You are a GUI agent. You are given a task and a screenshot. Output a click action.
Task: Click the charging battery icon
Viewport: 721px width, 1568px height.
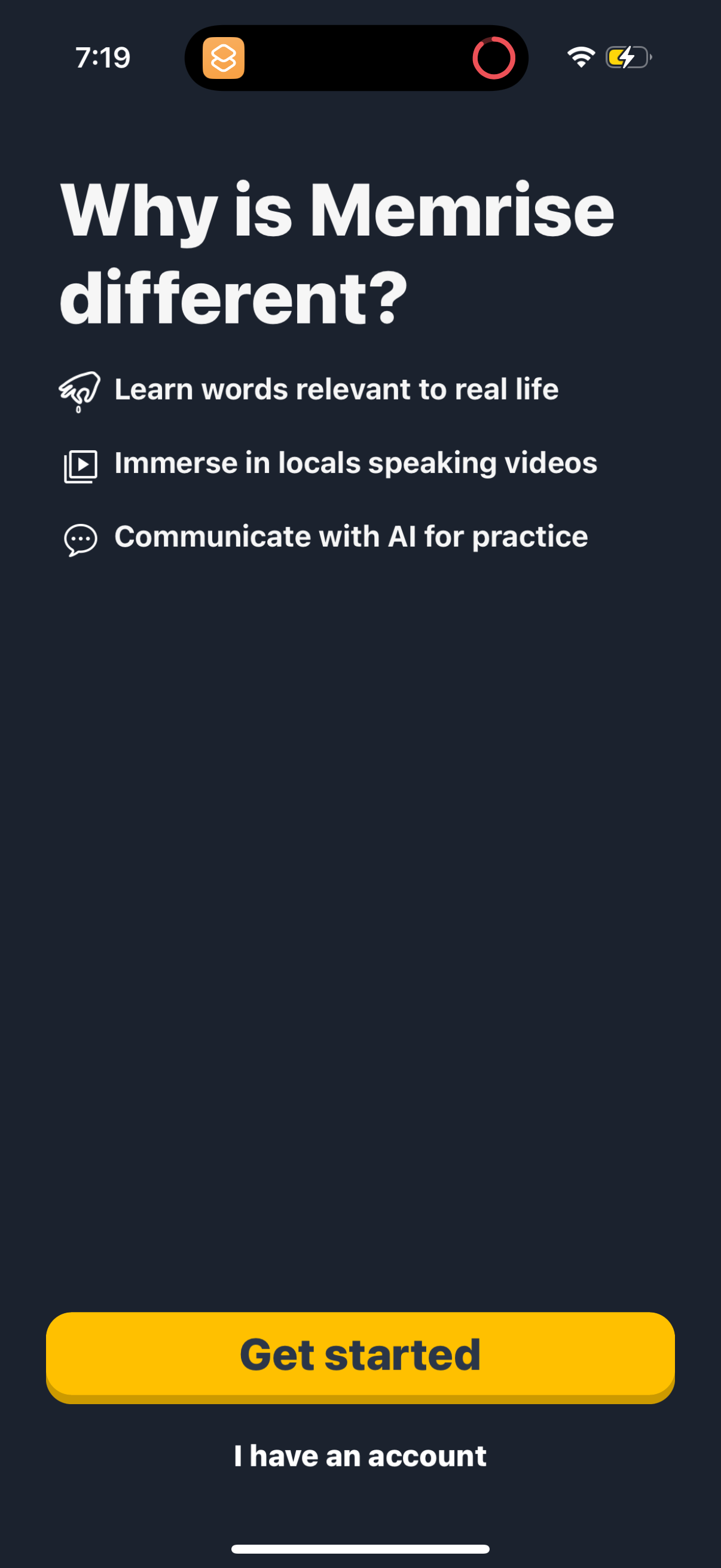tap(625, 57)
